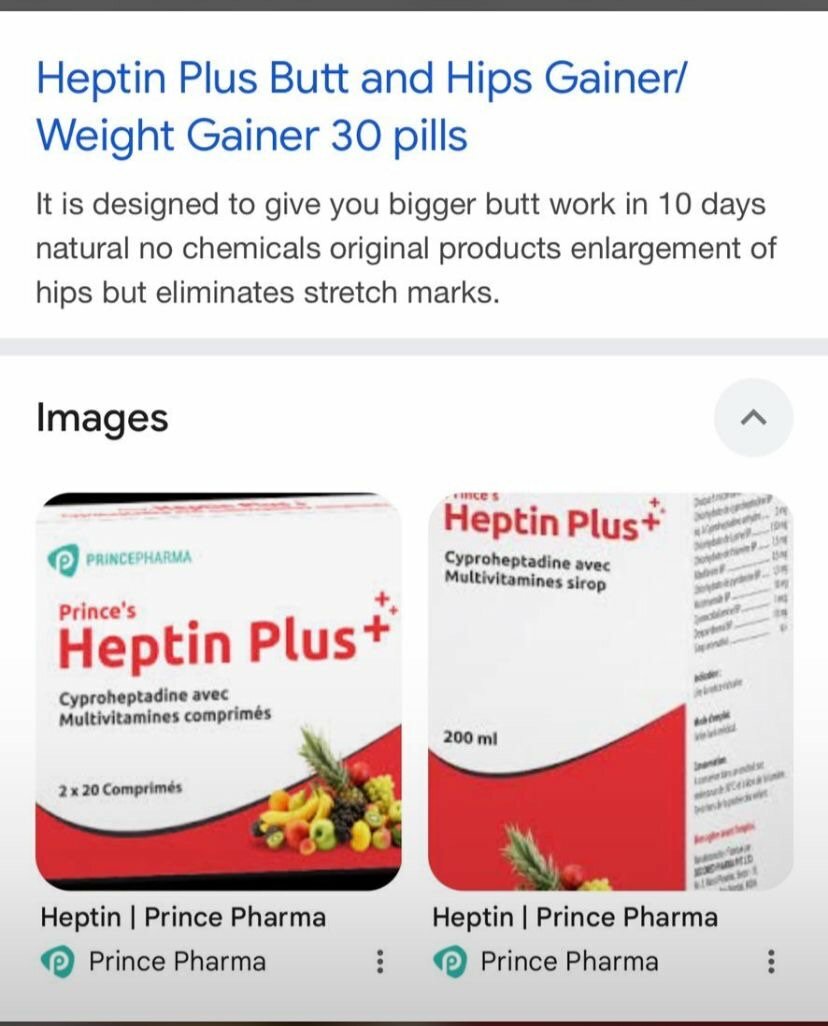
Task: Open more options for the sirop image result
Action: click(771, 962)
